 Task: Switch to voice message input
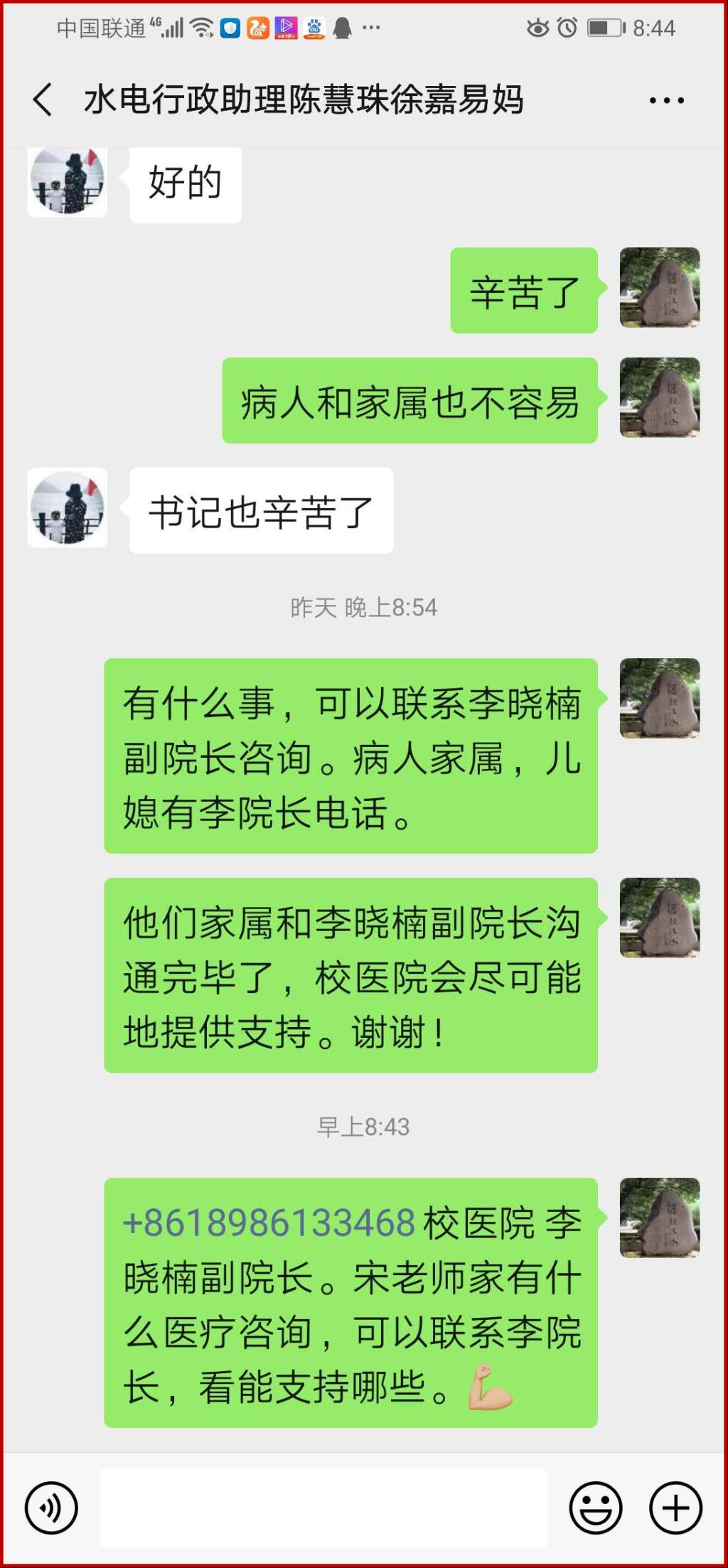click(51, 1508)
